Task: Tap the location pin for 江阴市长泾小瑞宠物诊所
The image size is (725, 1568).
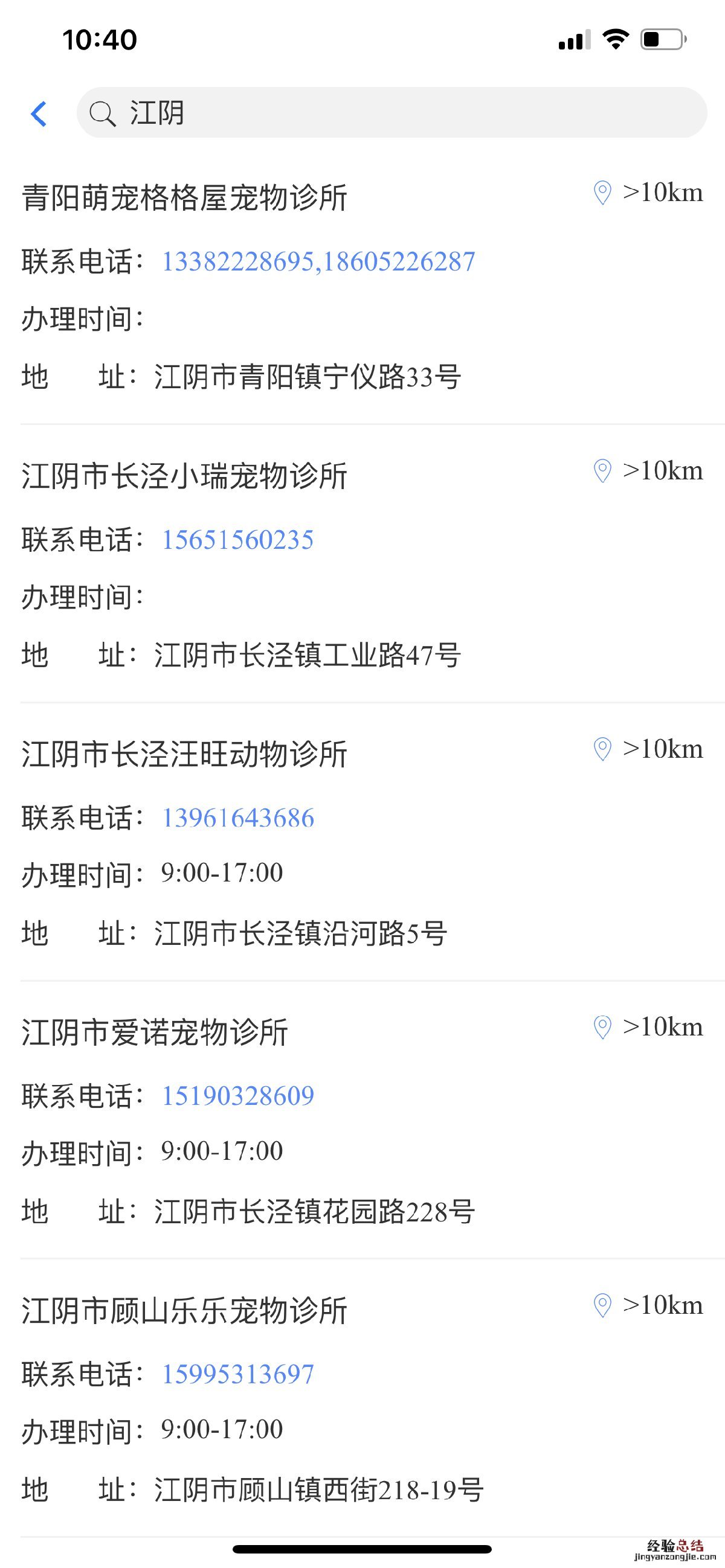Action: 602,471
